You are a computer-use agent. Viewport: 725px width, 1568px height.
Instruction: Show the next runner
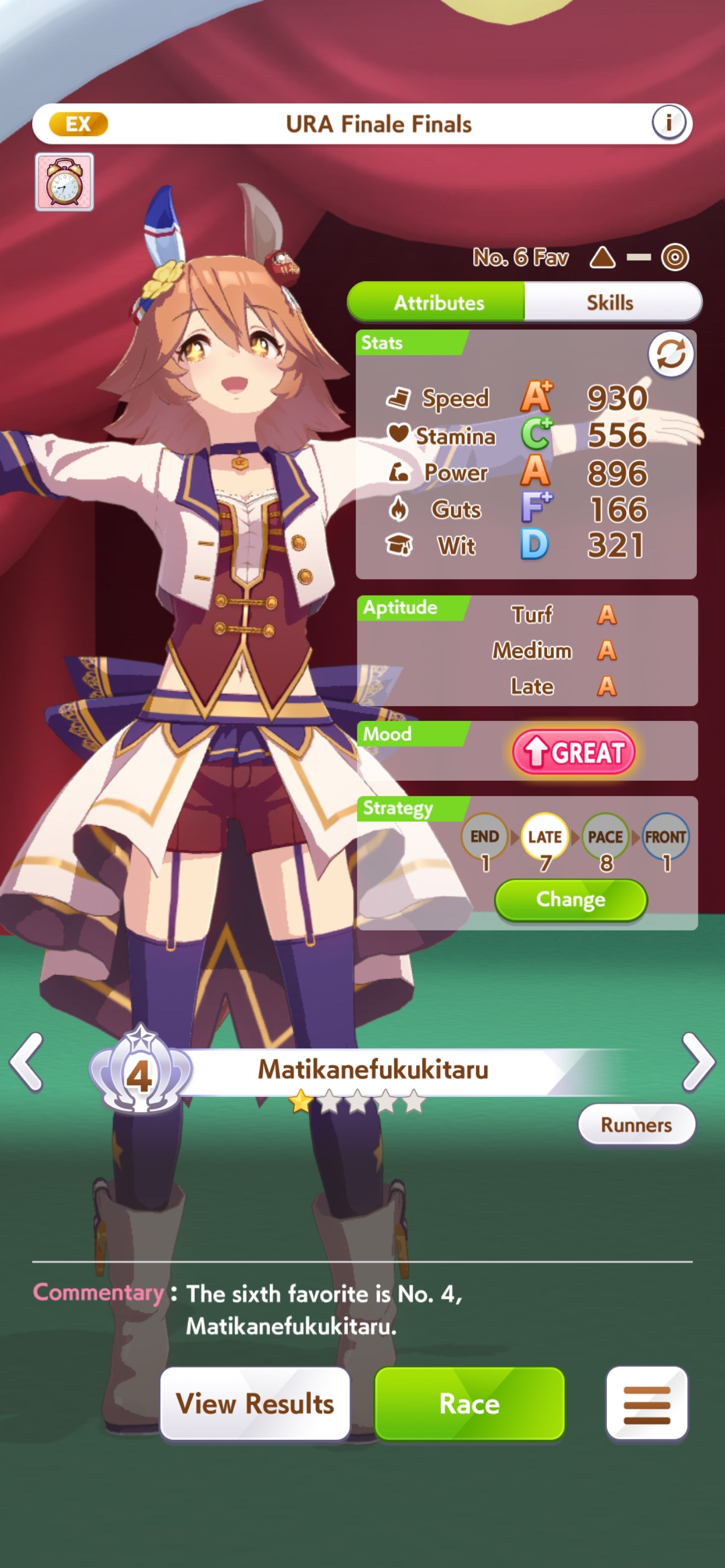point(697,1062)
